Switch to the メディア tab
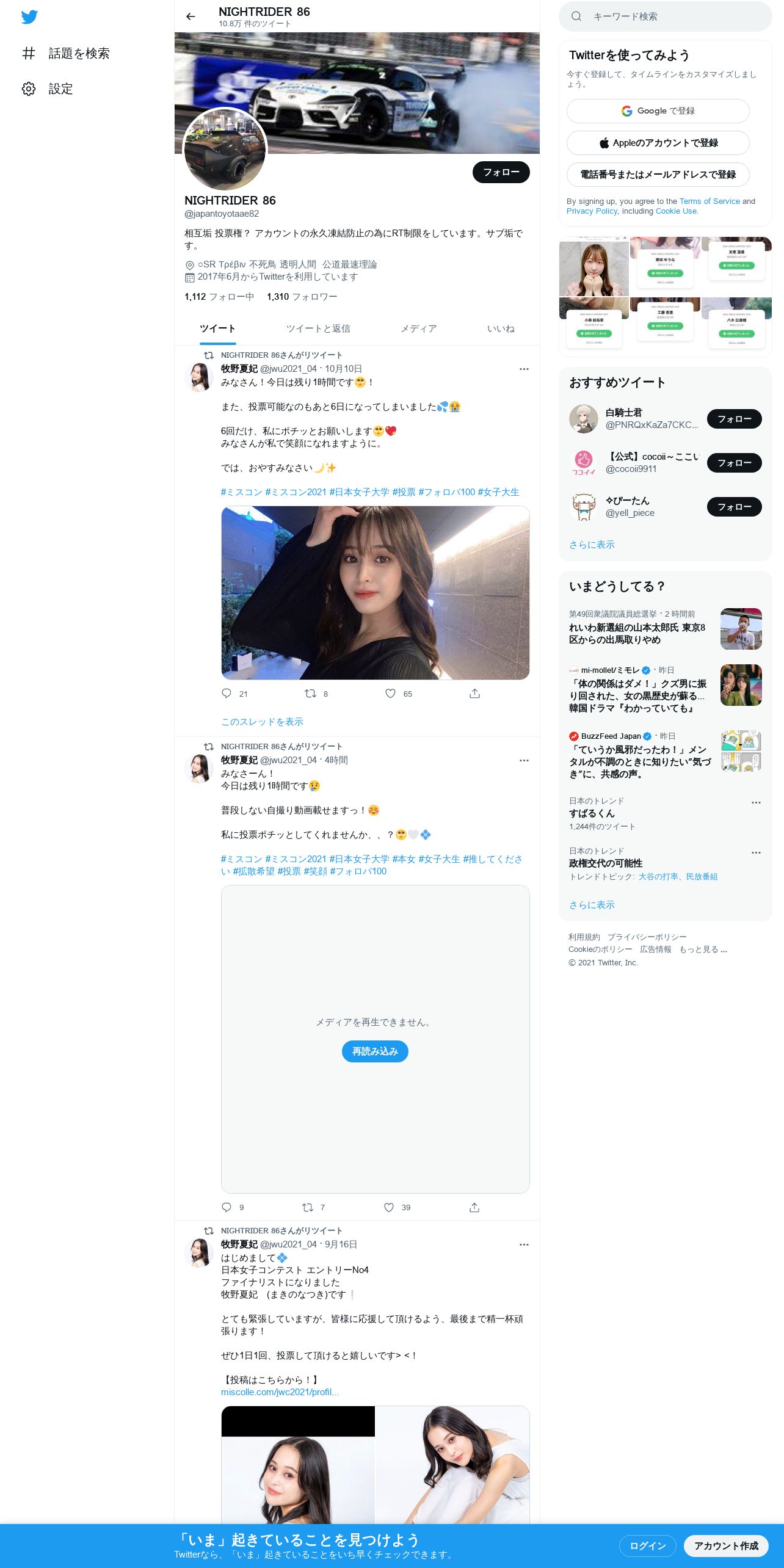Image resolution: width=784 pixels, height=1568 pixels. [419, 328]
